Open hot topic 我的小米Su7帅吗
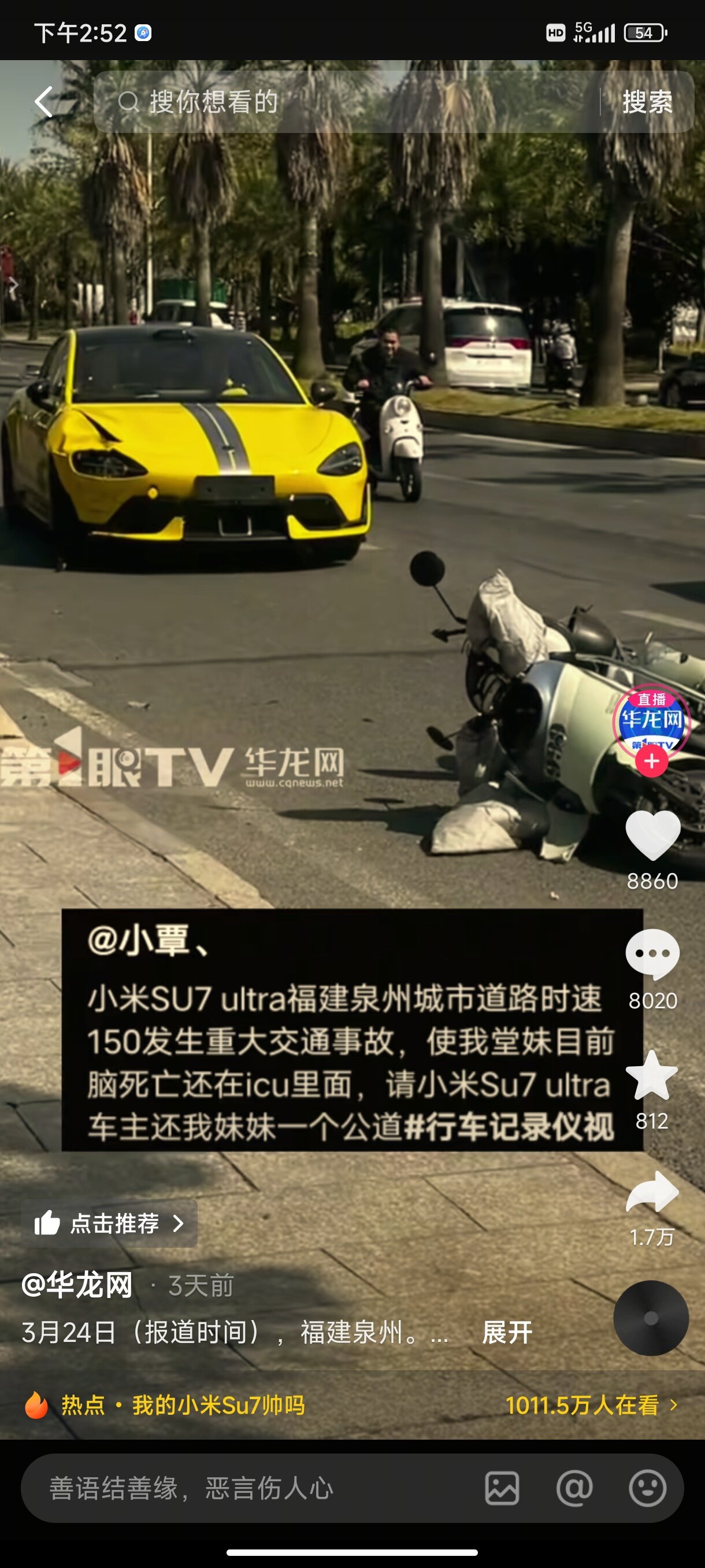This screenshot has height=1568, width=705. 218,1406
